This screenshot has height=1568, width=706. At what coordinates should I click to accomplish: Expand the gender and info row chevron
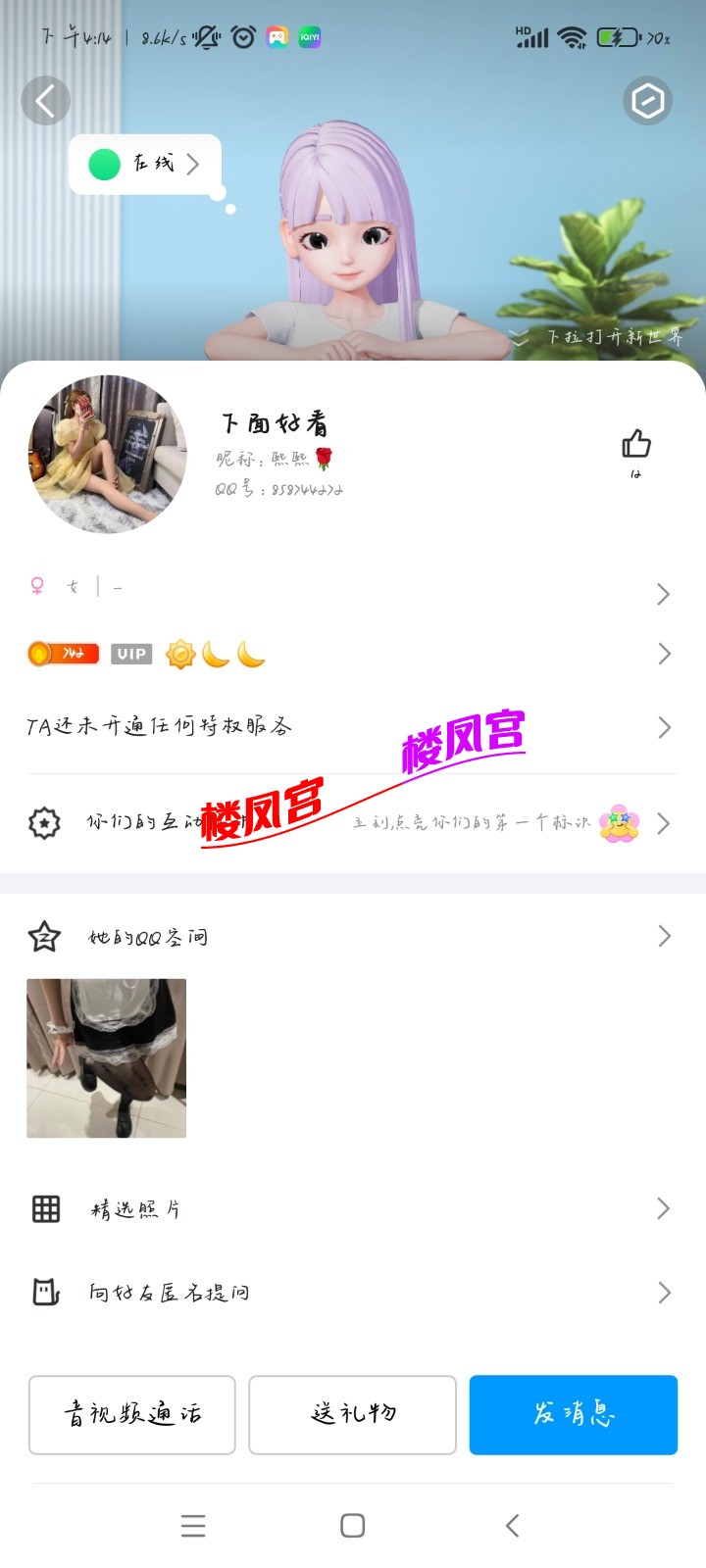(663, 594)
